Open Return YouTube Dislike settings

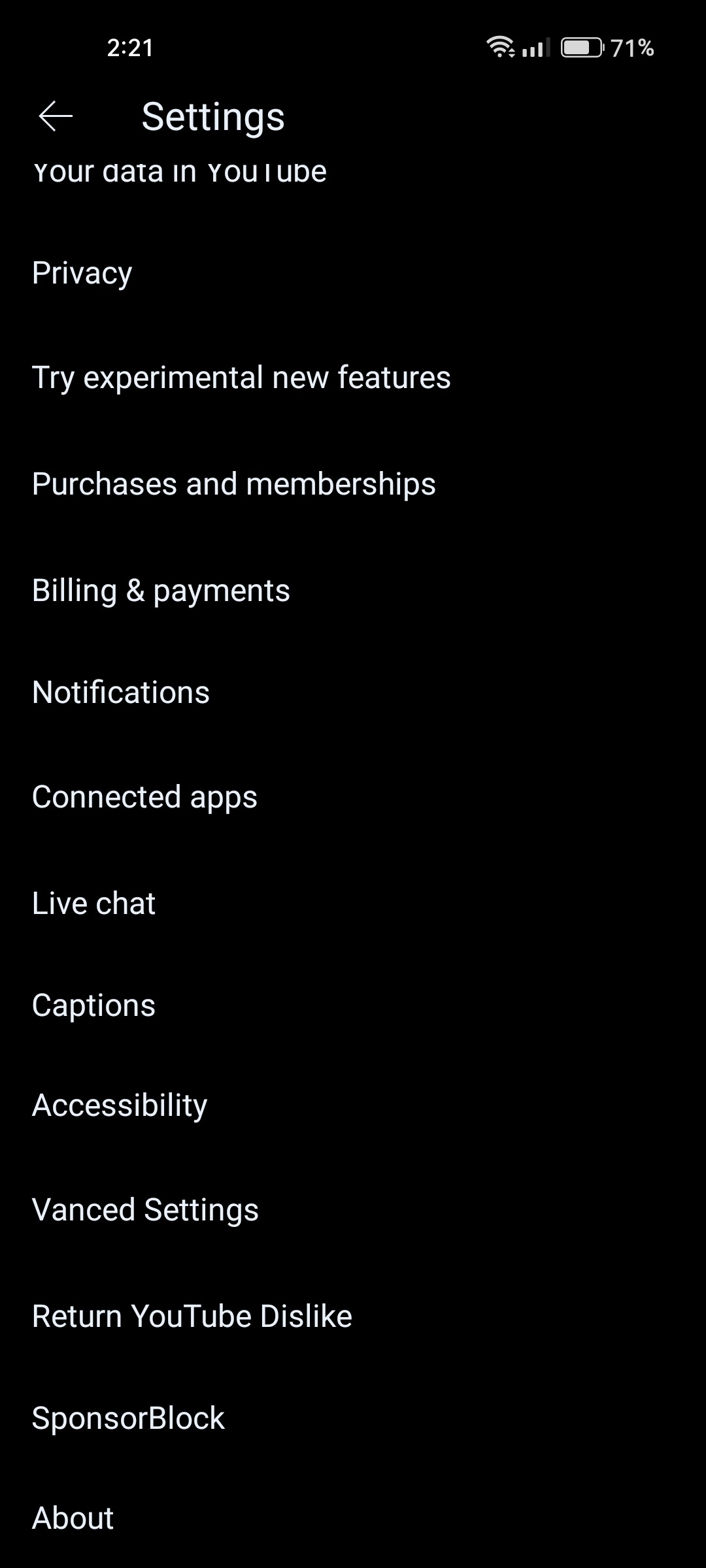coord(192,1316)
